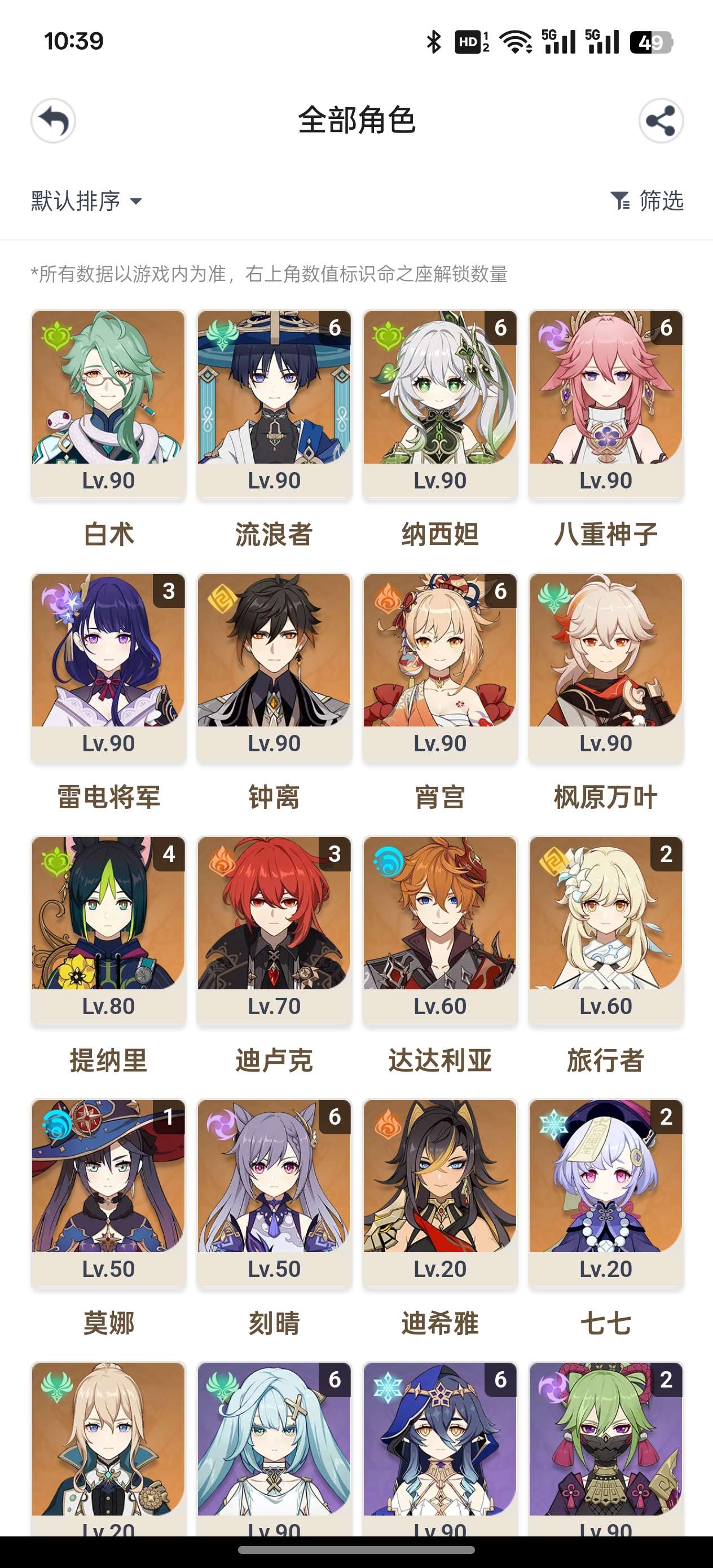Open the 筛选 filter

point(647,200)
